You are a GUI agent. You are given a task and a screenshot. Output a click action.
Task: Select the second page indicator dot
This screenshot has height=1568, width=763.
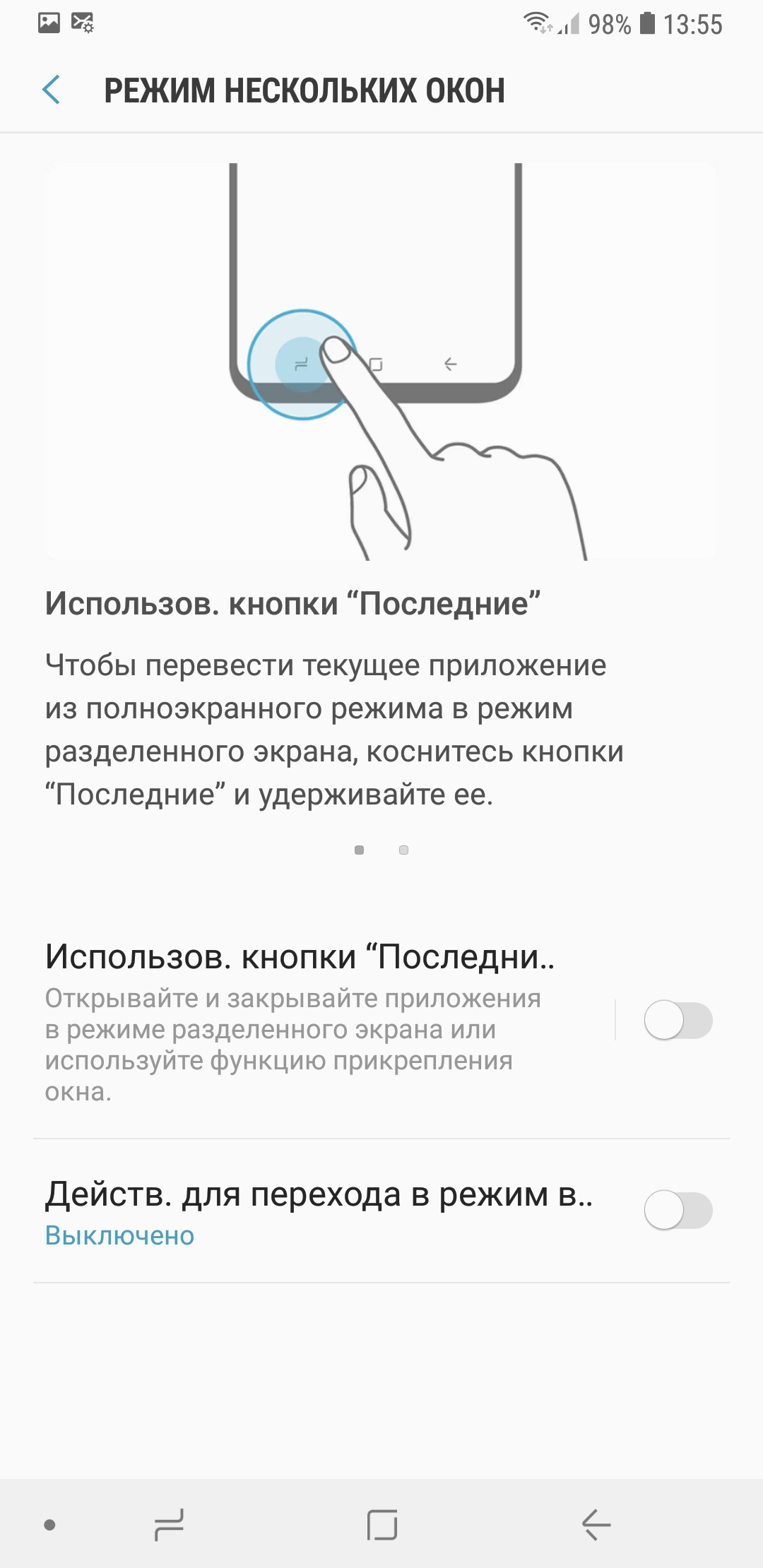403,850
